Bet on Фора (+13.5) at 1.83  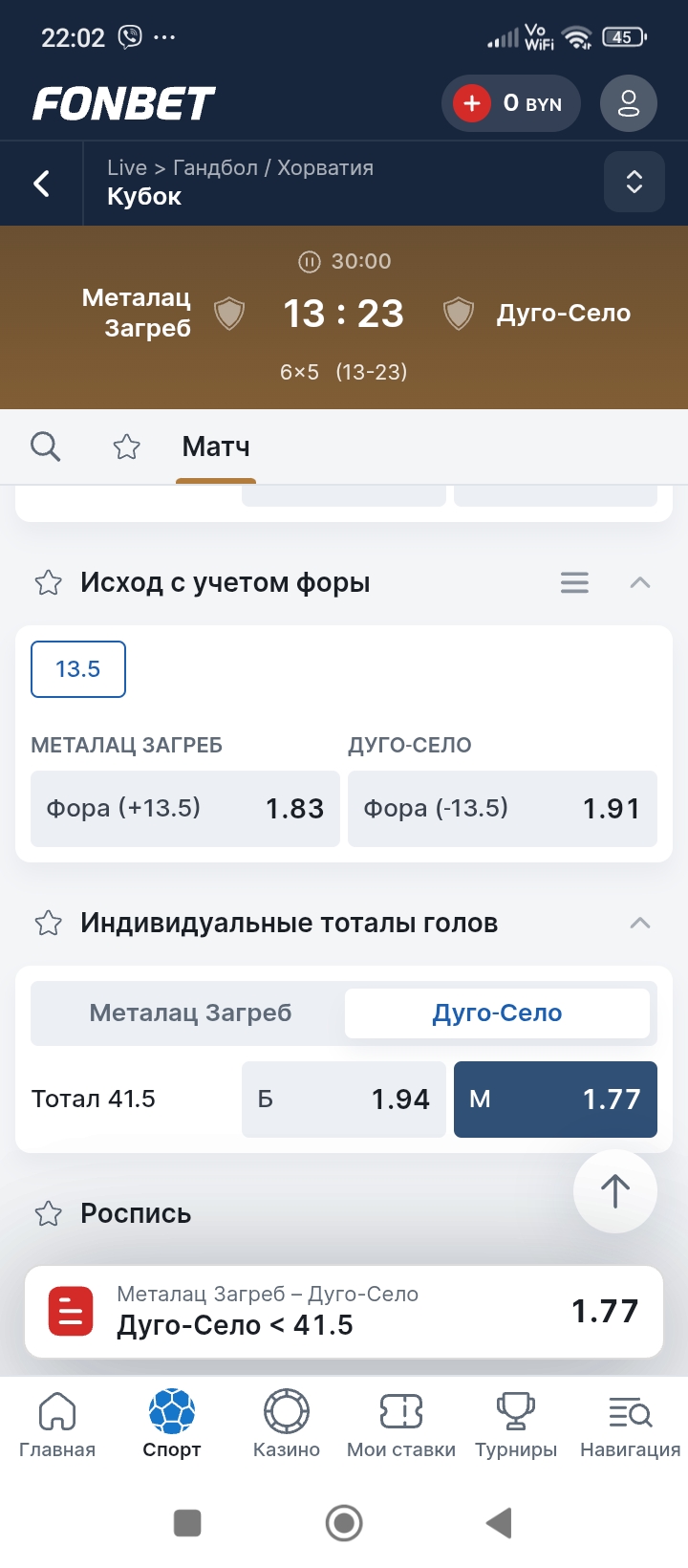184,809
